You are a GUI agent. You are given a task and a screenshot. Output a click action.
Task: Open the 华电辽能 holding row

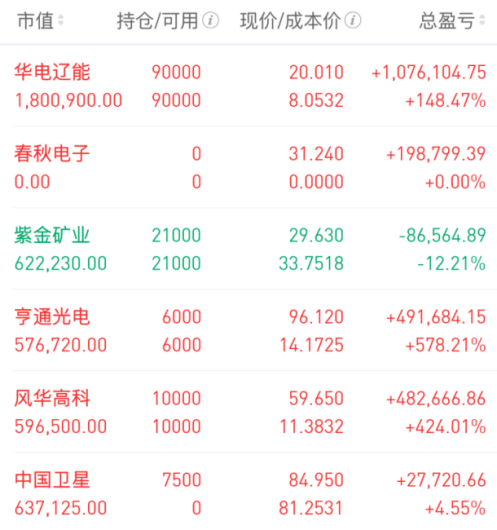click(248, 86)
